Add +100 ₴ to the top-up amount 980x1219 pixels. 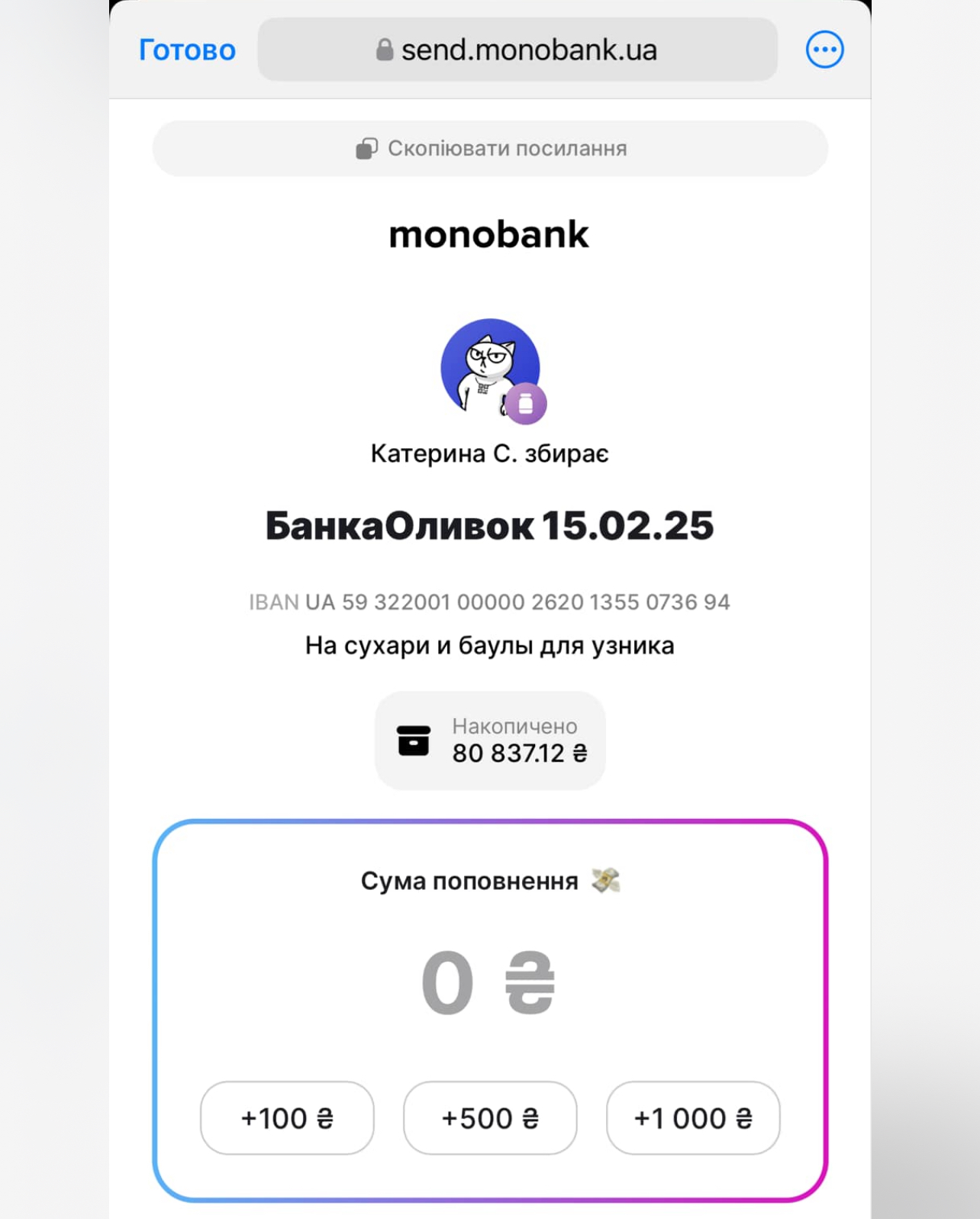pyautogui.click(x=287, y=1117)
